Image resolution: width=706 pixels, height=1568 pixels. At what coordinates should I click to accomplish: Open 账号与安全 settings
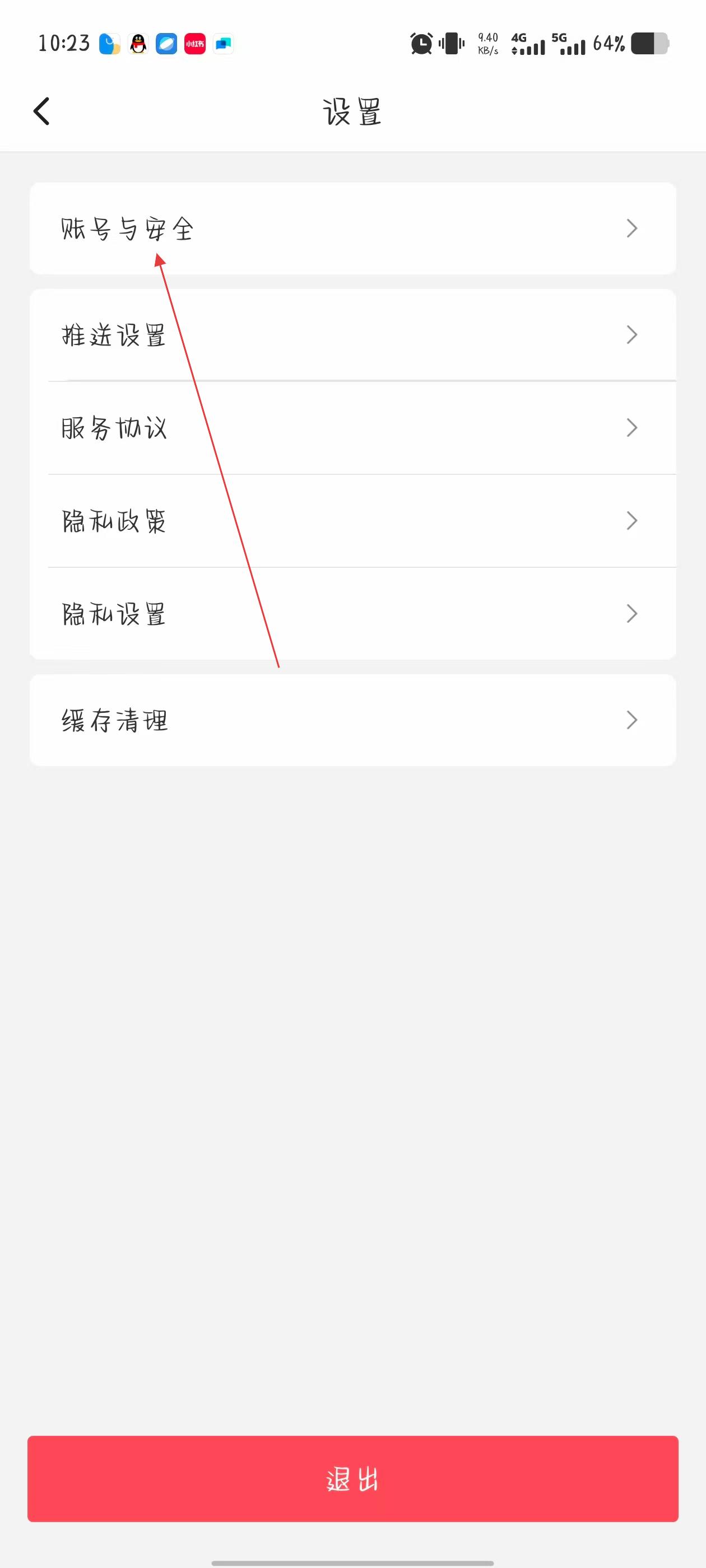[x=352, y=228]
